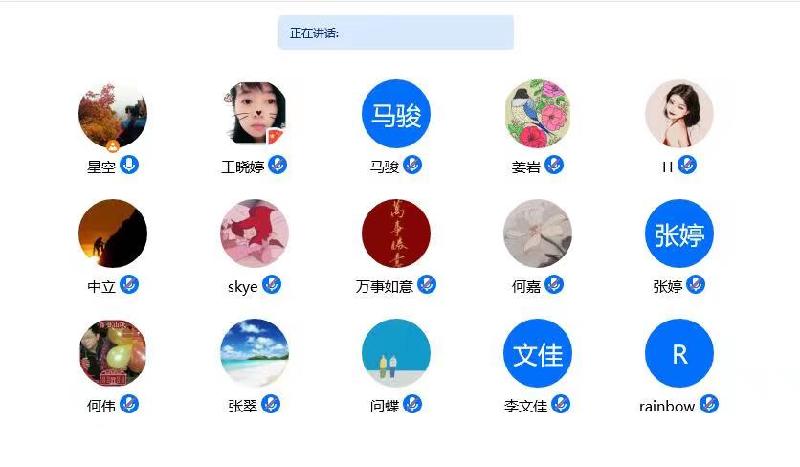Open 万事如意's participant tile
The image size is (800, 467).
[x=396, y=234]
